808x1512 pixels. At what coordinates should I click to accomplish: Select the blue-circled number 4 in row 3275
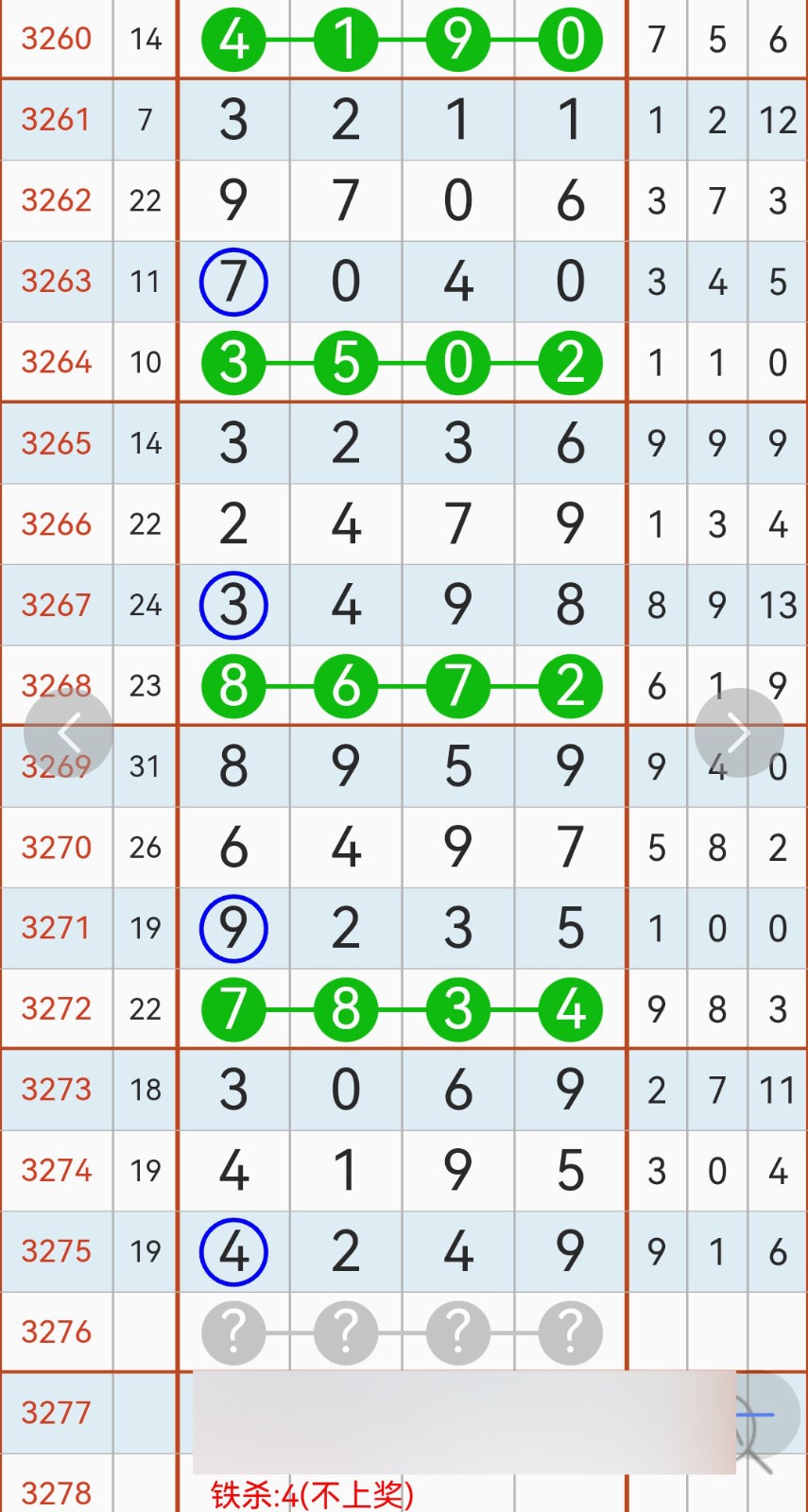pyautogui.click(x=233, y=1251)
